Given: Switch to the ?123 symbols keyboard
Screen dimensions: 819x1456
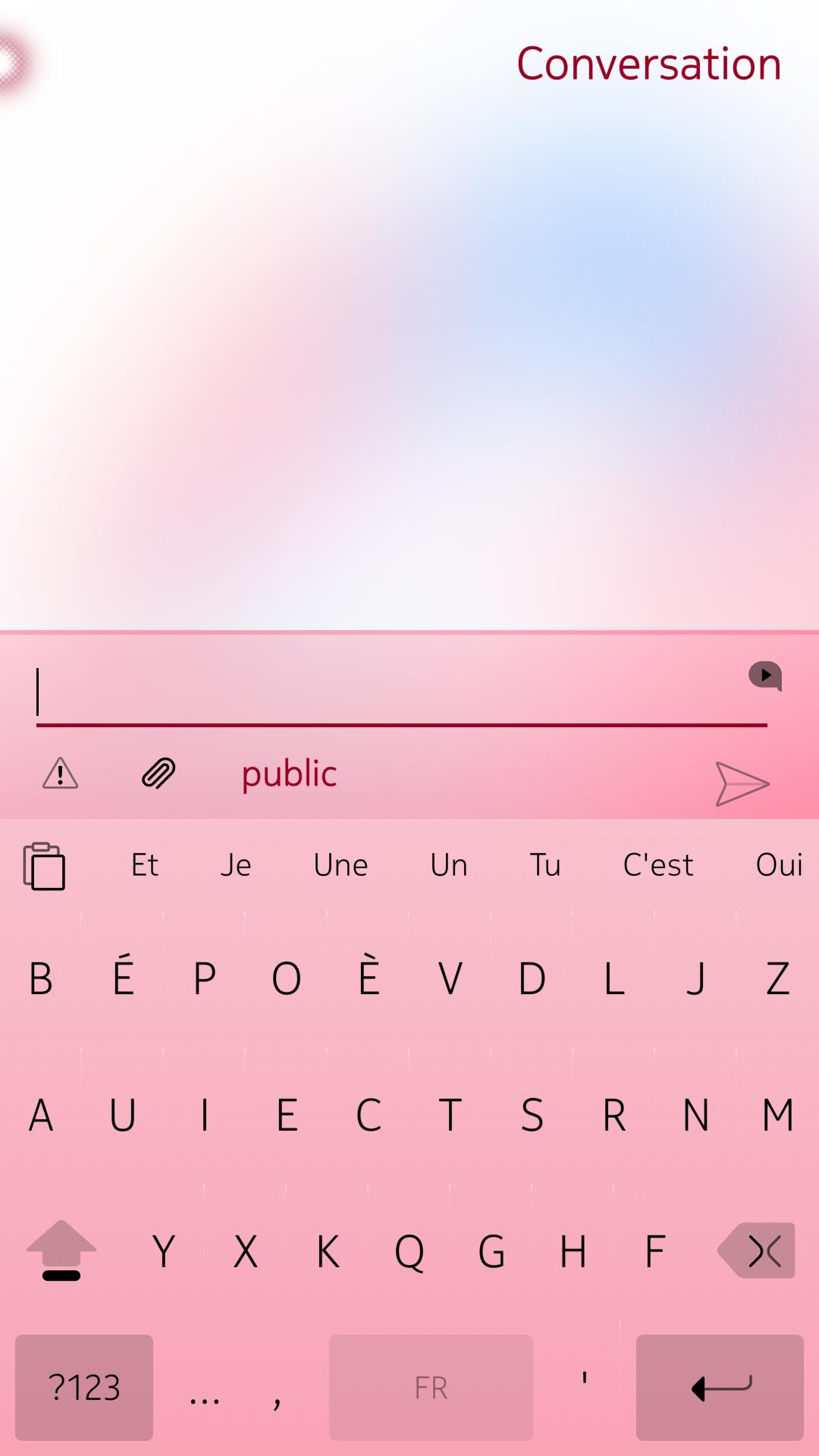Looking at the screenshot, I should click(x=84, y=1387).
